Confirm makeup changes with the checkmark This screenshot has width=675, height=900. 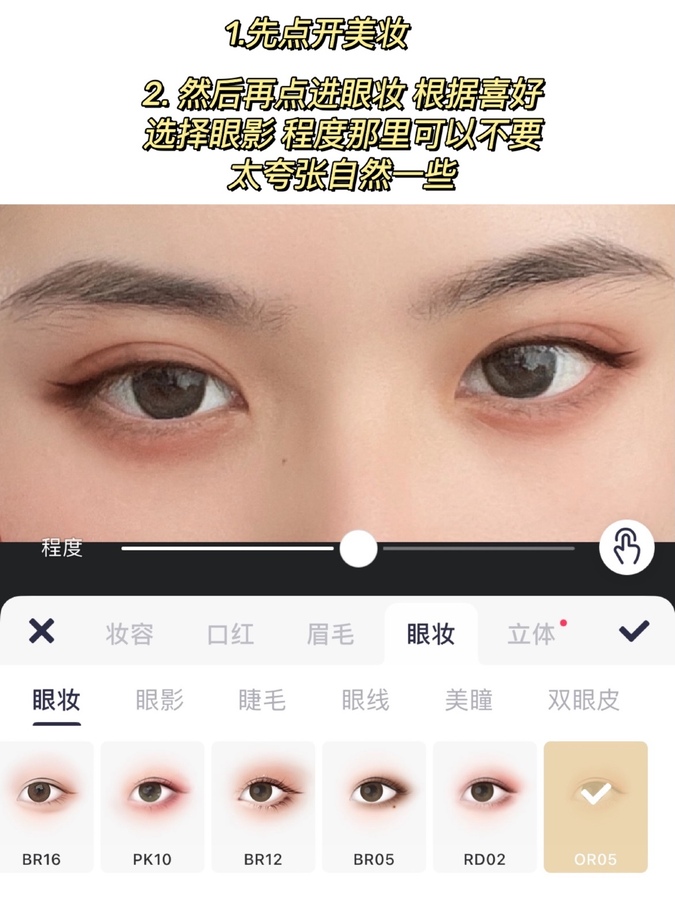point(634,632)
